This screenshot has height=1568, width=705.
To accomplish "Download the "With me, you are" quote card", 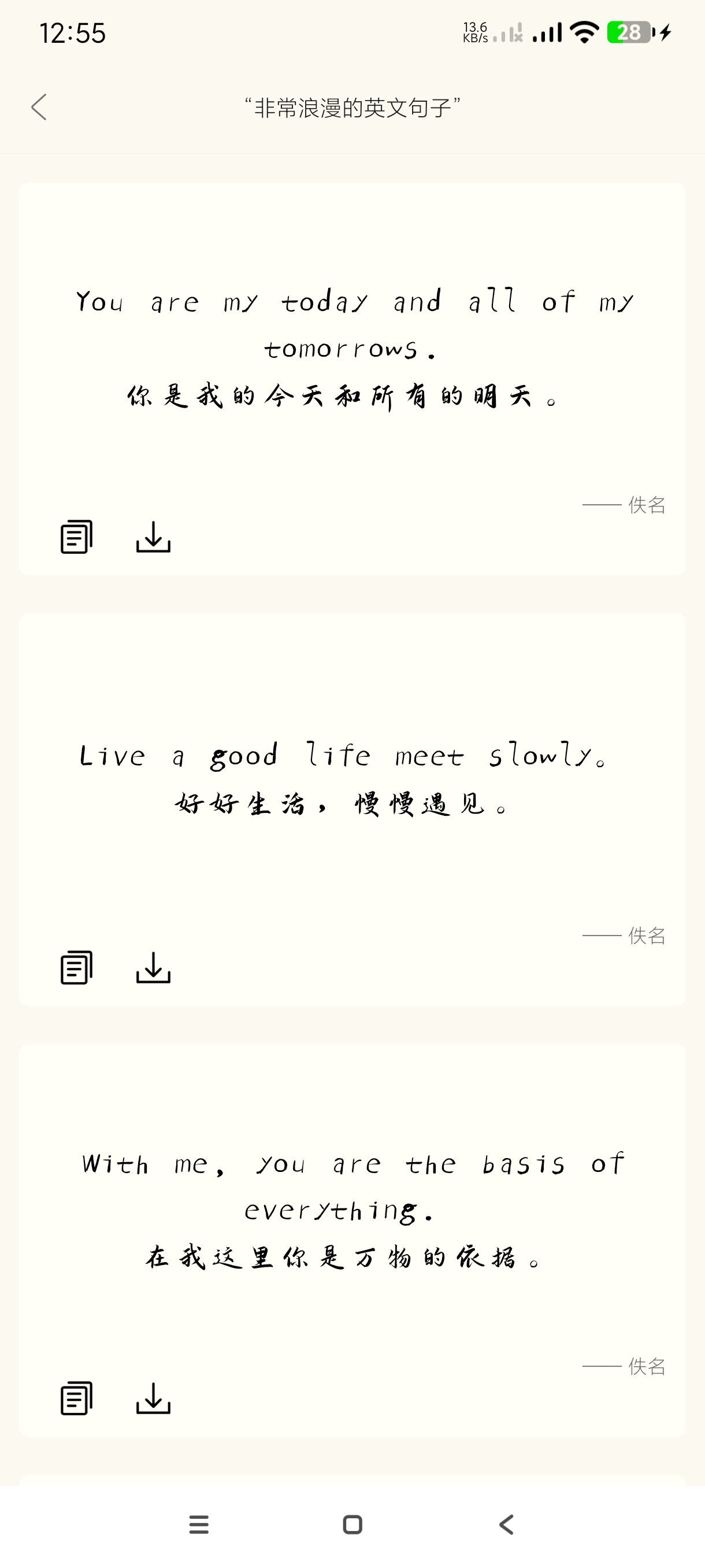I will [x=153, y=1398].
